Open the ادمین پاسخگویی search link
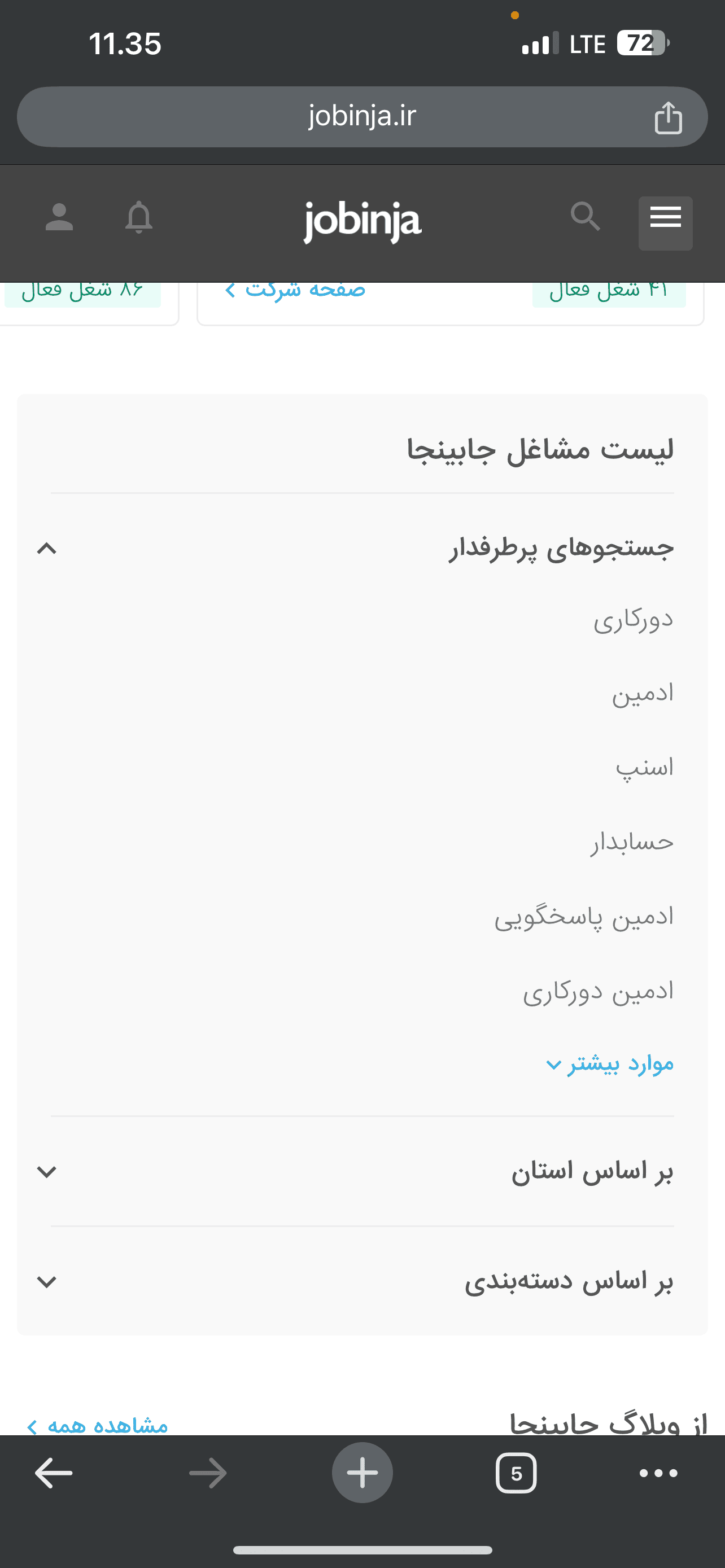725x1568 pixels. pyautogui.click(x=584, y=917)
